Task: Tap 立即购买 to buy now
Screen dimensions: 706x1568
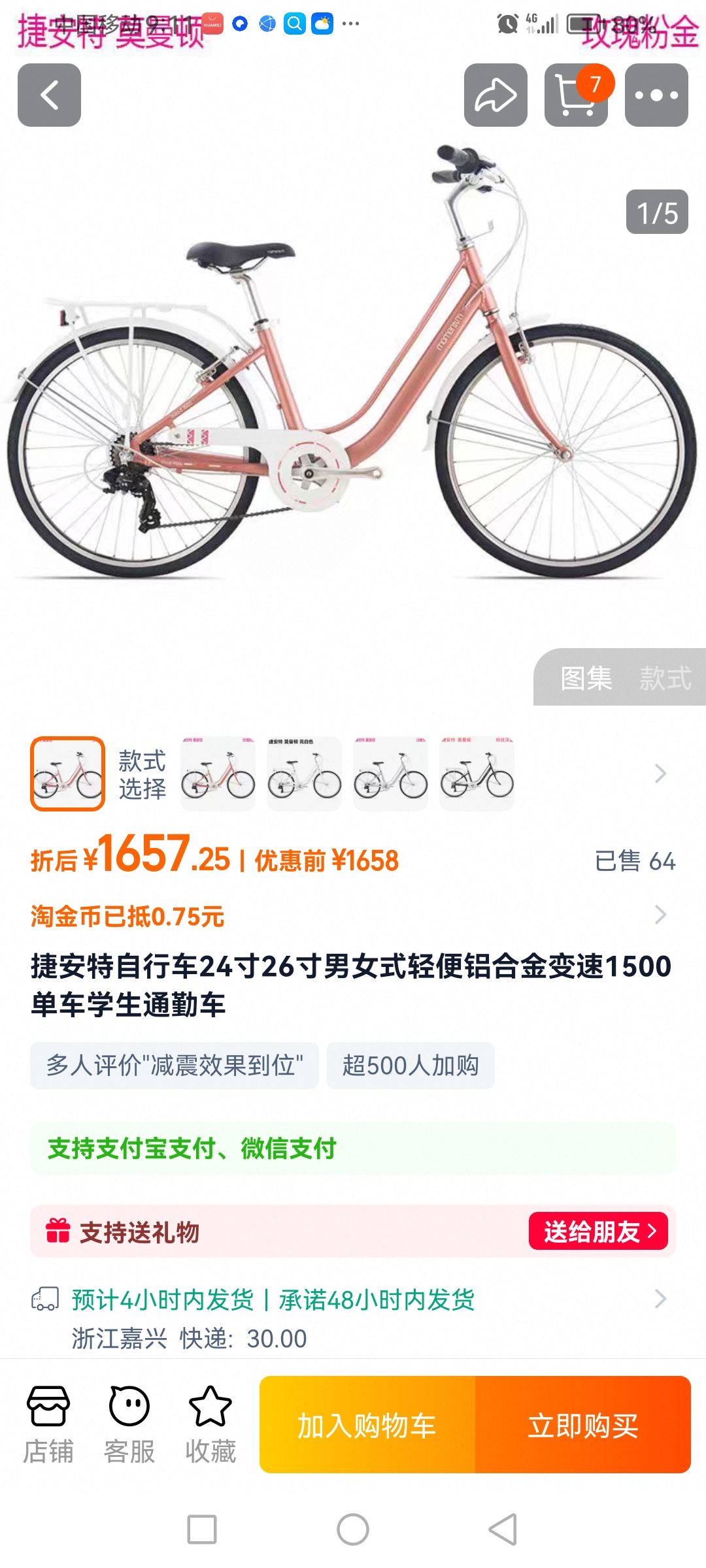Action: pos(583,1425)
